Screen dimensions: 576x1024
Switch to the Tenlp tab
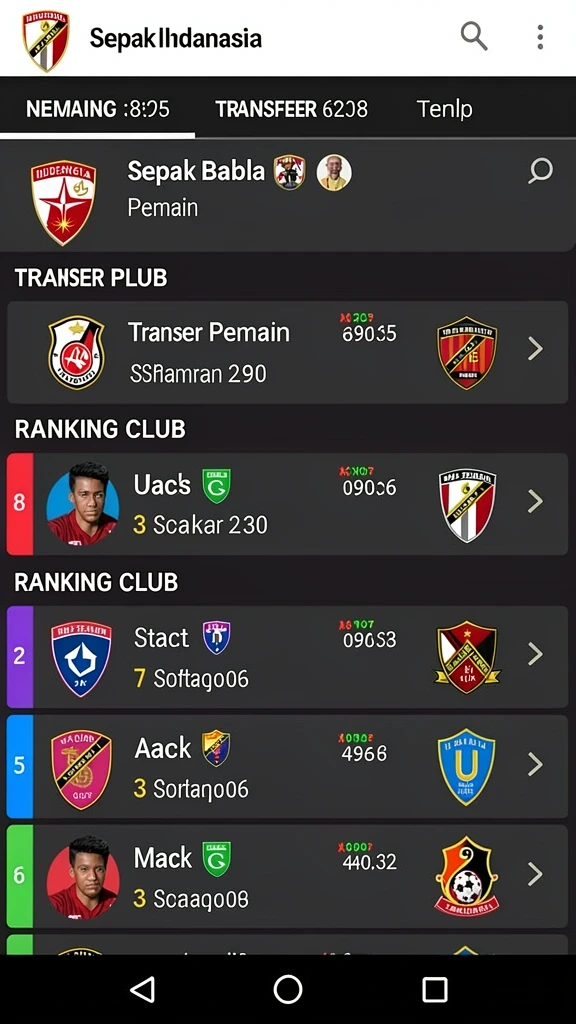(x=444, y=108)
